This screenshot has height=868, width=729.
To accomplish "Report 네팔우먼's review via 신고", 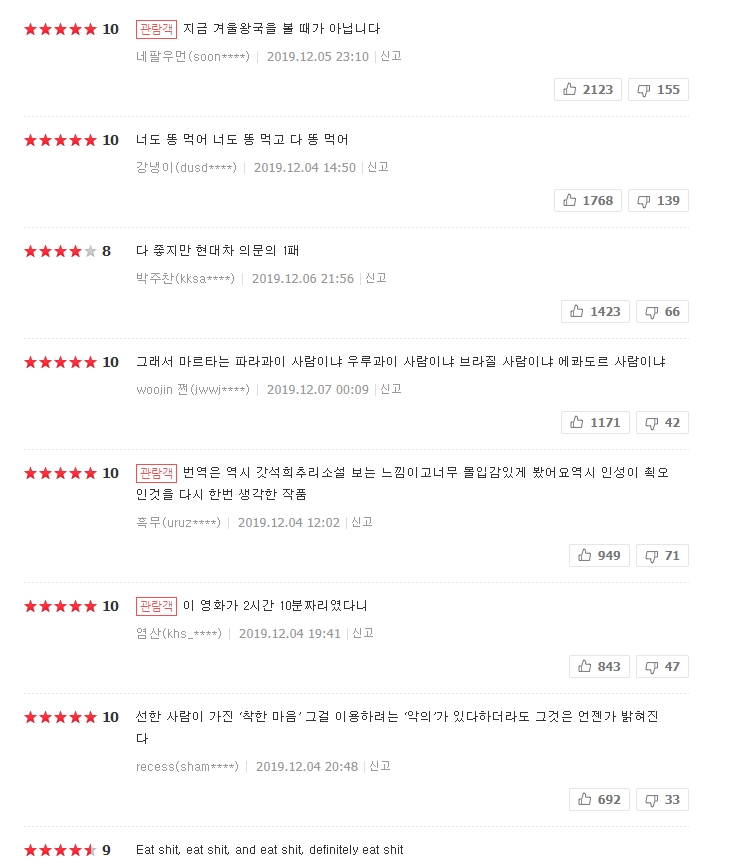I will [x=390, y=57].
